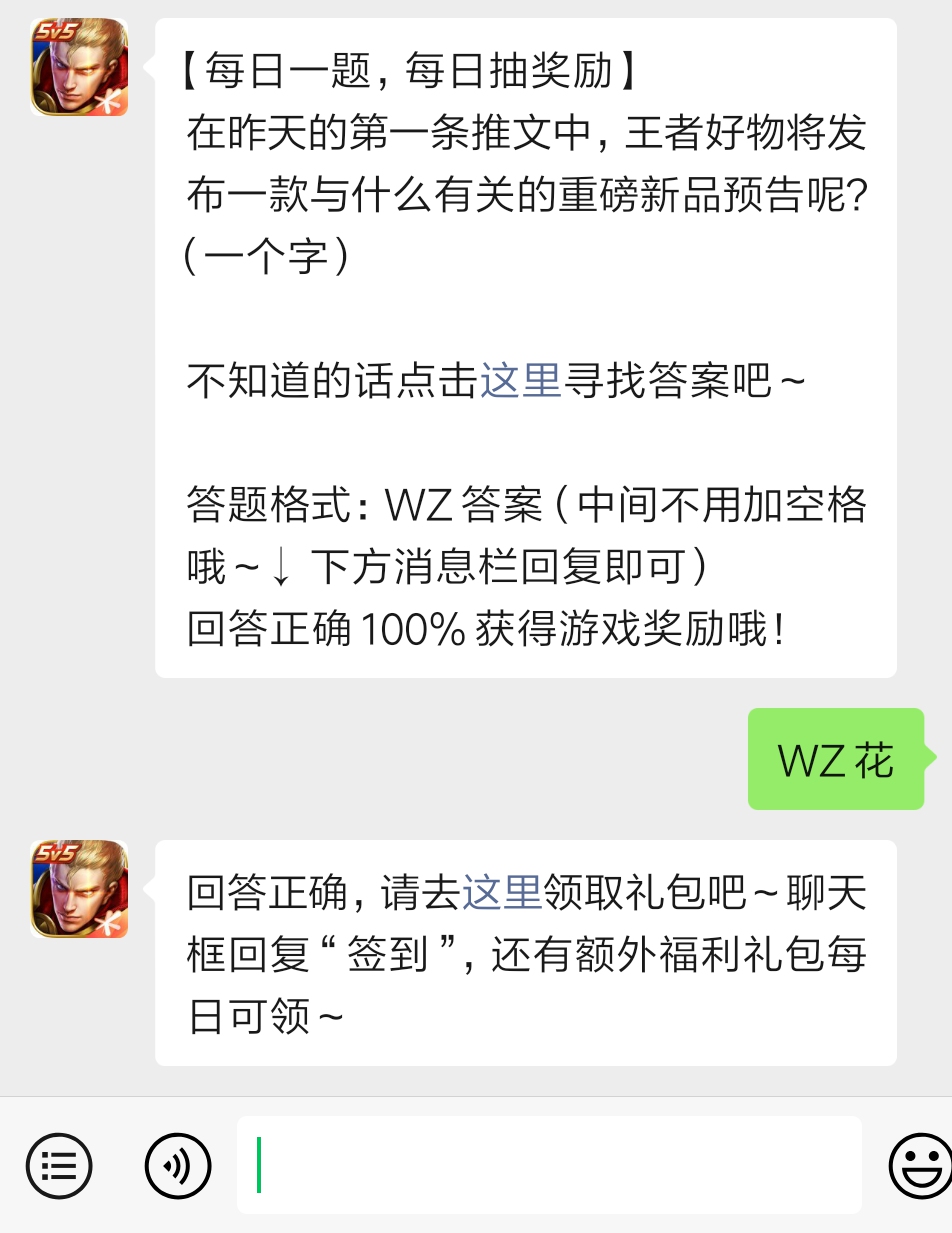
Task: Switch to voice input mode
Action: (178, 1165)
